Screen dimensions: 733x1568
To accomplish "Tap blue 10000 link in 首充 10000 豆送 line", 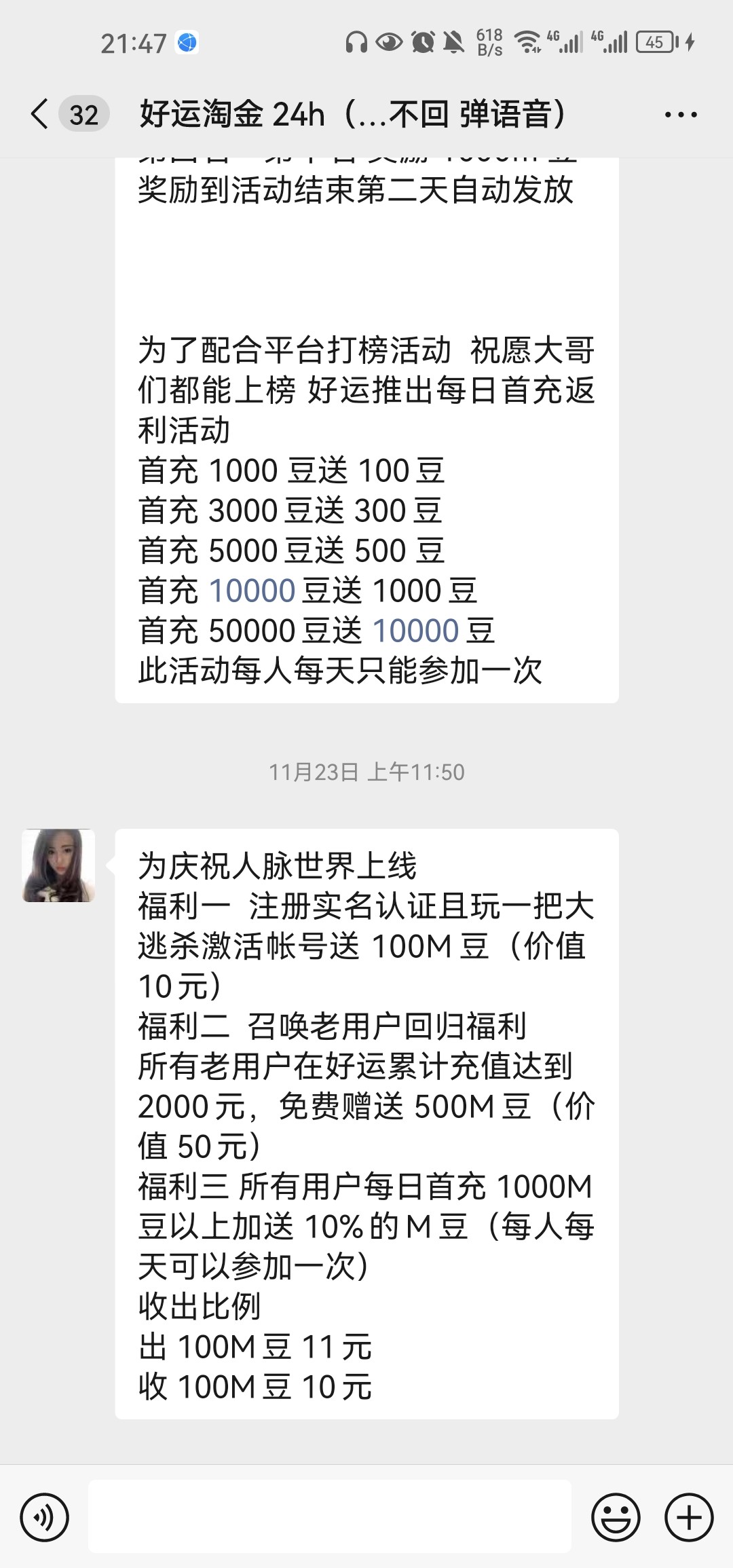I will [252, 591].
